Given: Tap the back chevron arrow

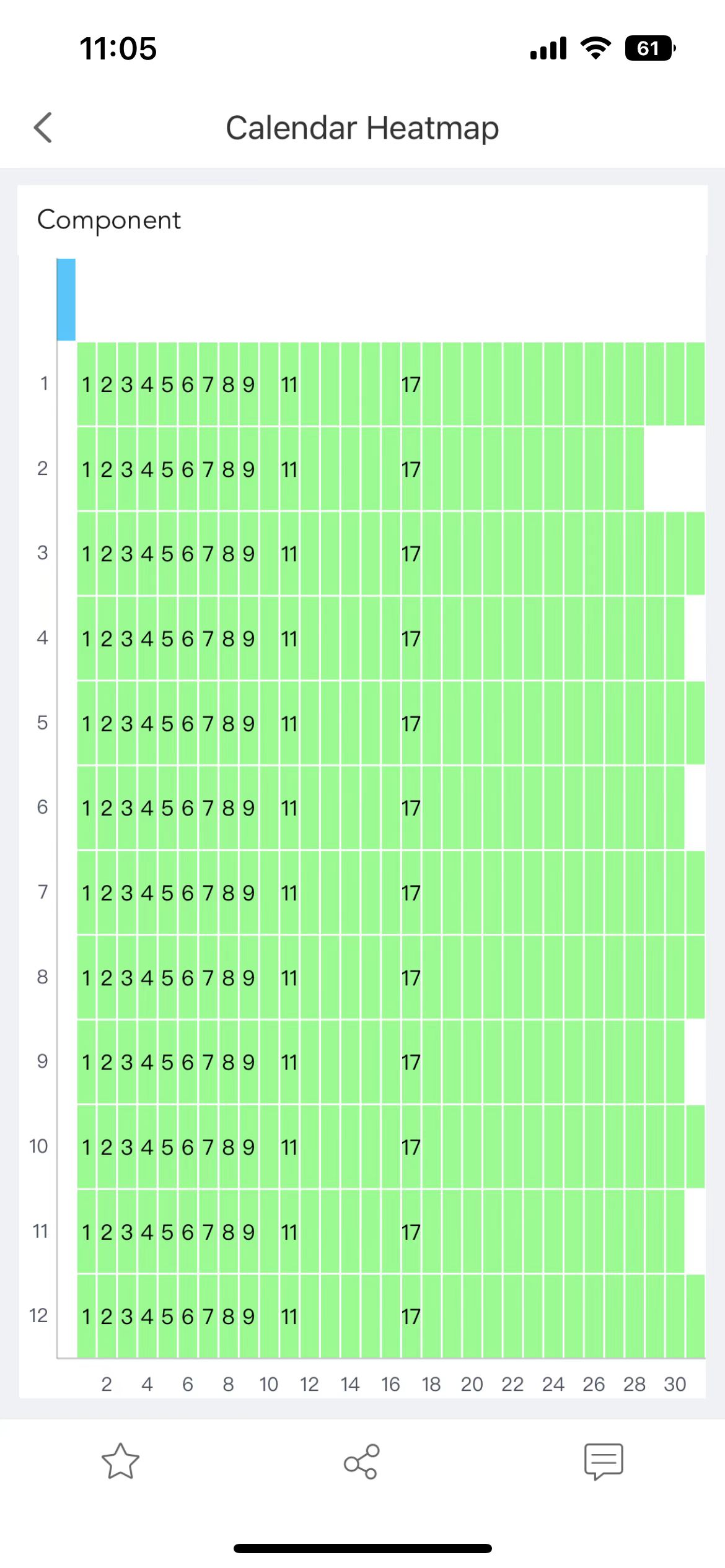Looking at the screenshot, I should (43, 128).
